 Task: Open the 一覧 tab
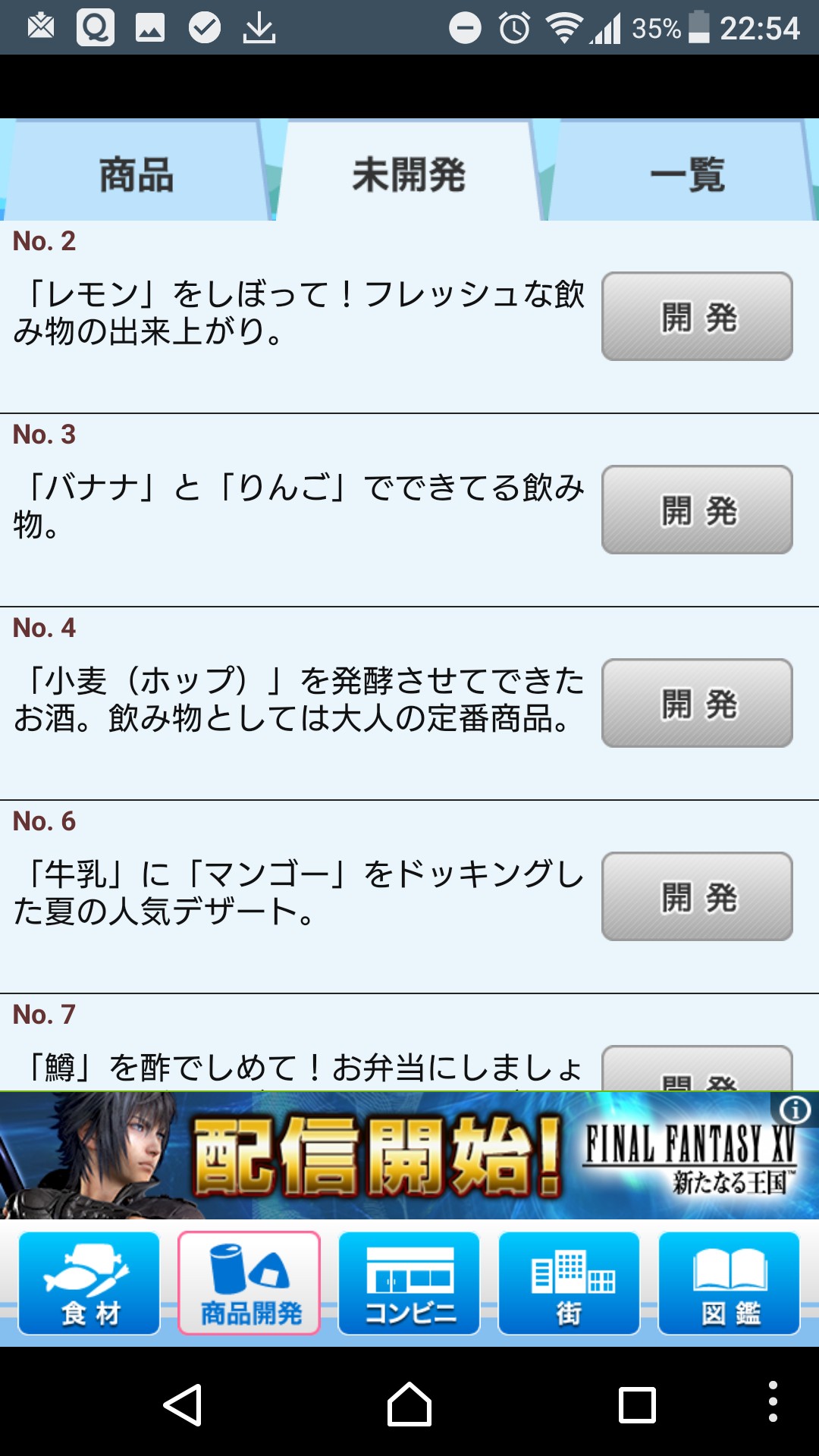tap(686, 174)
